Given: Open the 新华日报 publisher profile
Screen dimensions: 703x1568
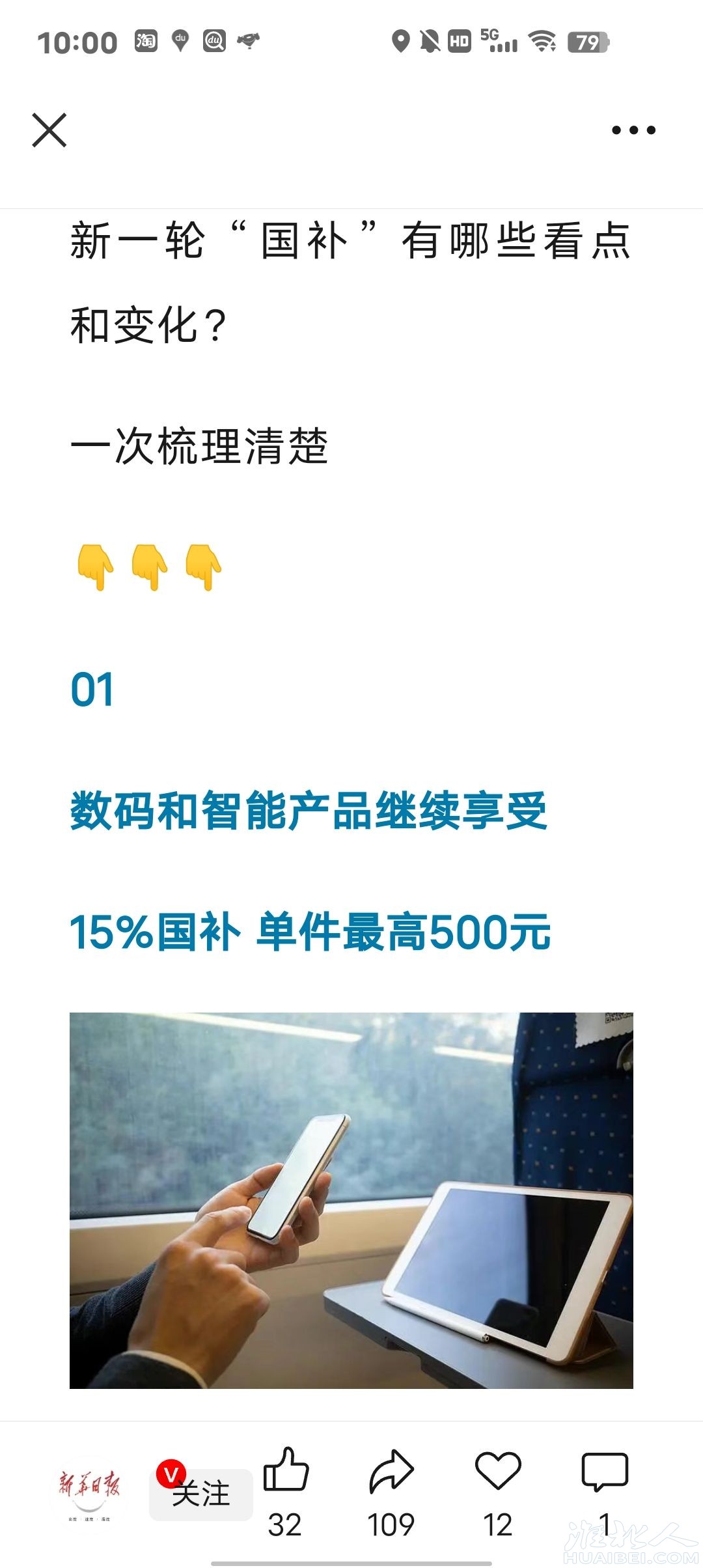Looking at the screenshot, I should coord(90,1491).
